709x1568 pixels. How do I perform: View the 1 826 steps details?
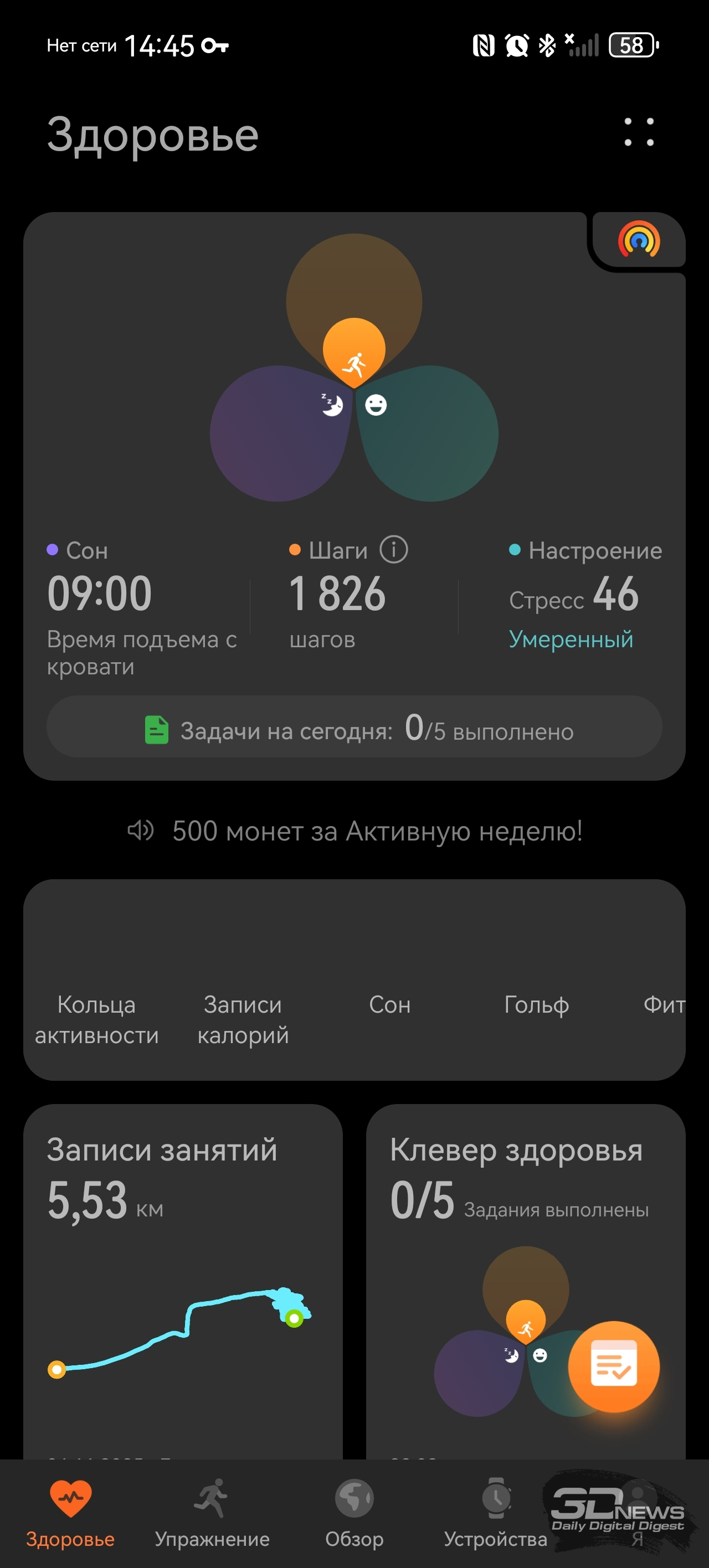click(337, 595)
